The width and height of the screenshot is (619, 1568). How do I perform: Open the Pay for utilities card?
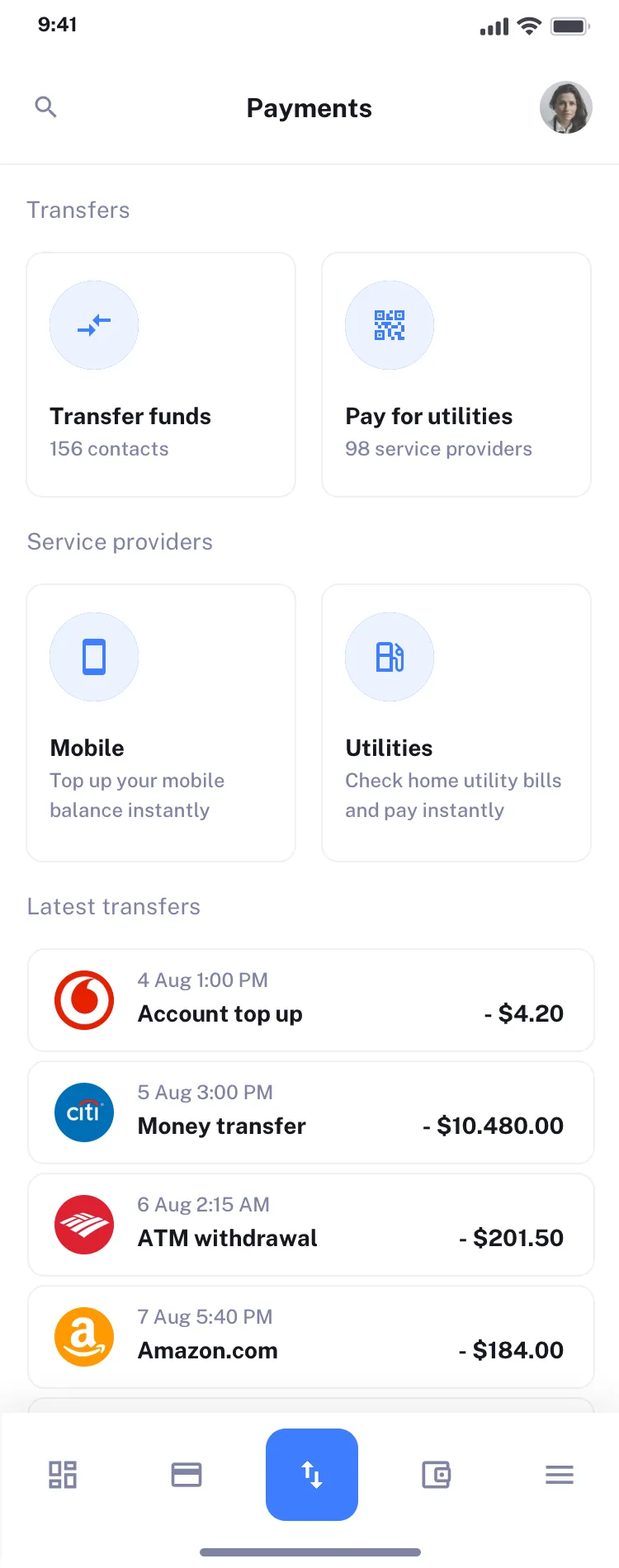pyautogui.click(x=456, y=375)
